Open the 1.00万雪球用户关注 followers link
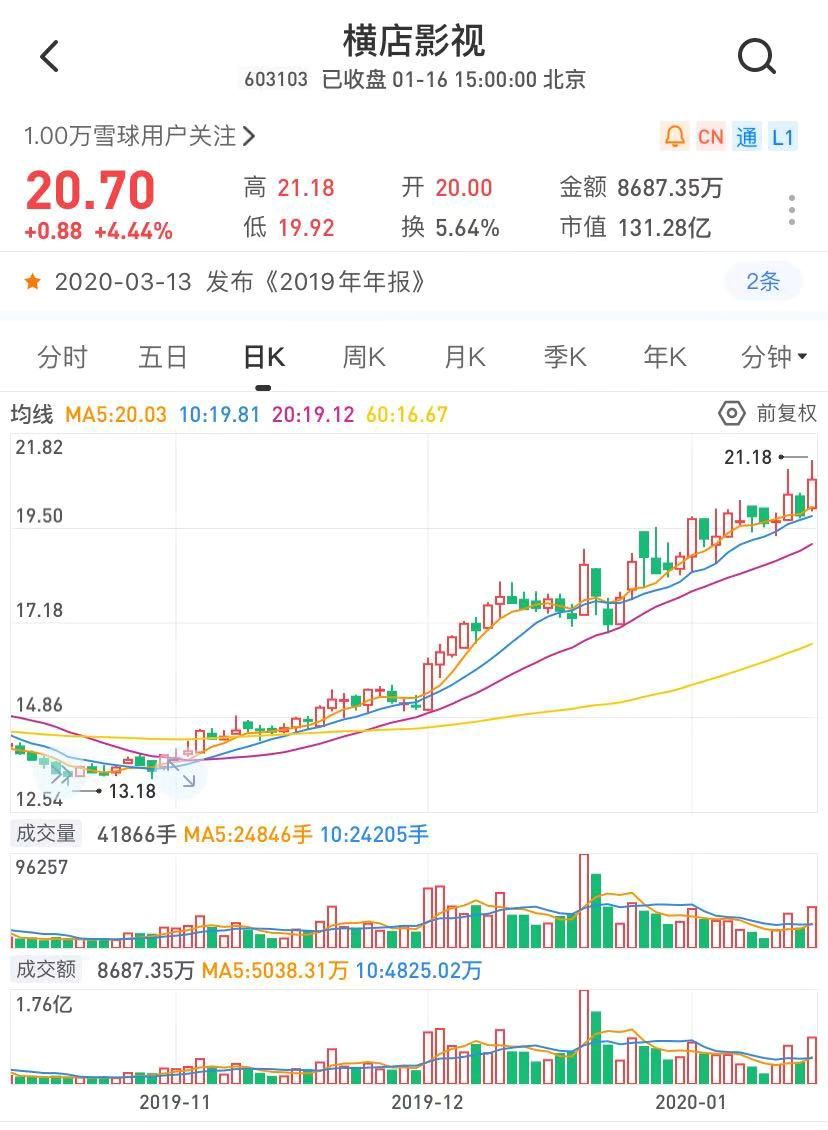Screen dimensions: 828x1130 tap(140, 136)
